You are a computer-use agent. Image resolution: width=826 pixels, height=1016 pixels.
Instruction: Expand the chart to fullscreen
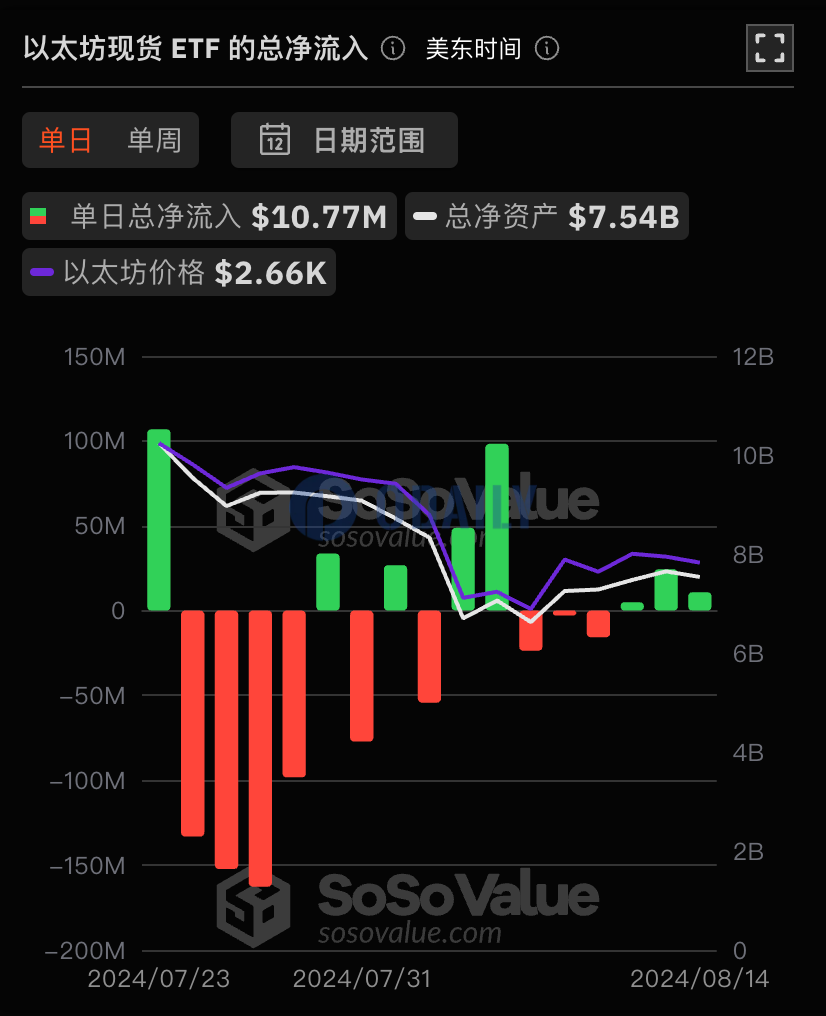(769, 47)
